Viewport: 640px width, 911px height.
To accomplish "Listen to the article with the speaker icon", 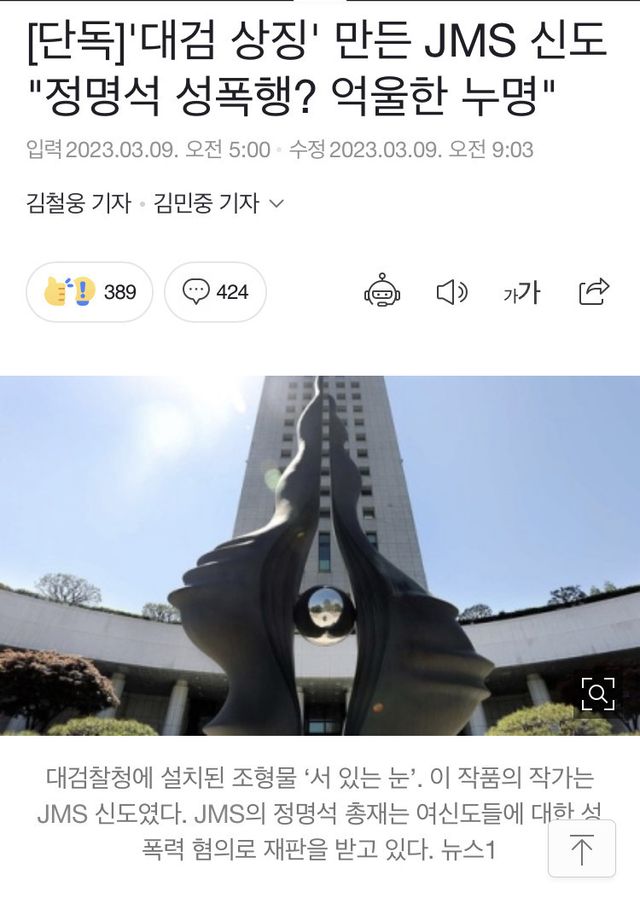I will [451, 292].
